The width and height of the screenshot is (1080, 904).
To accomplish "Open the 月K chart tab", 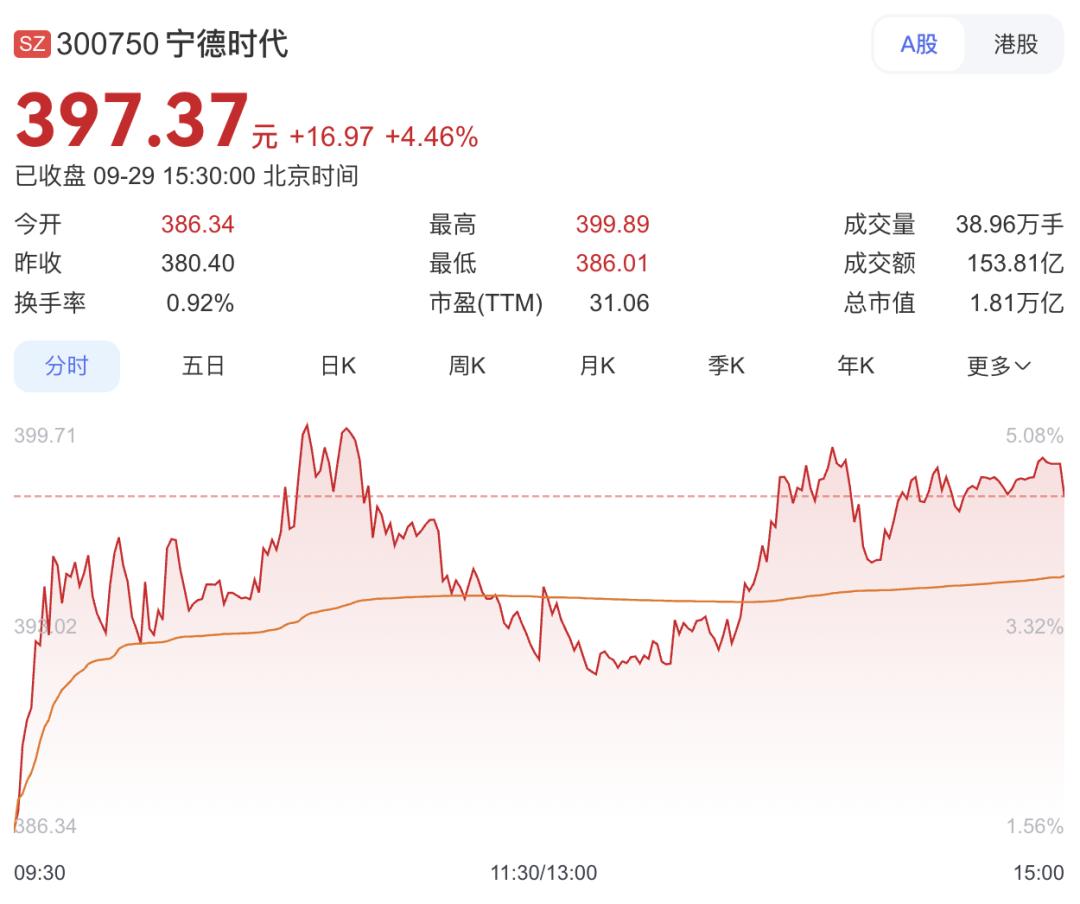I will (597, 366).
